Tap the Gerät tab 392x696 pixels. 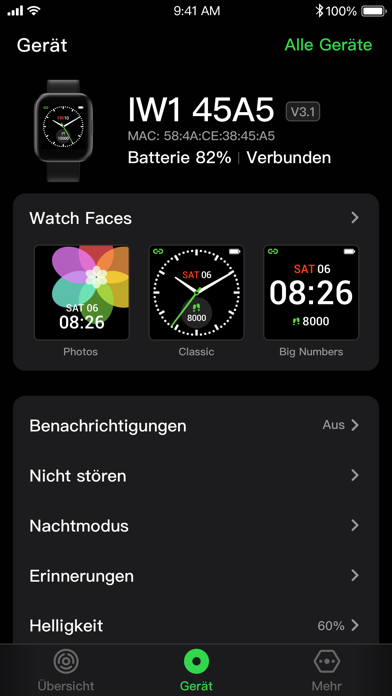tap(196, 670)
